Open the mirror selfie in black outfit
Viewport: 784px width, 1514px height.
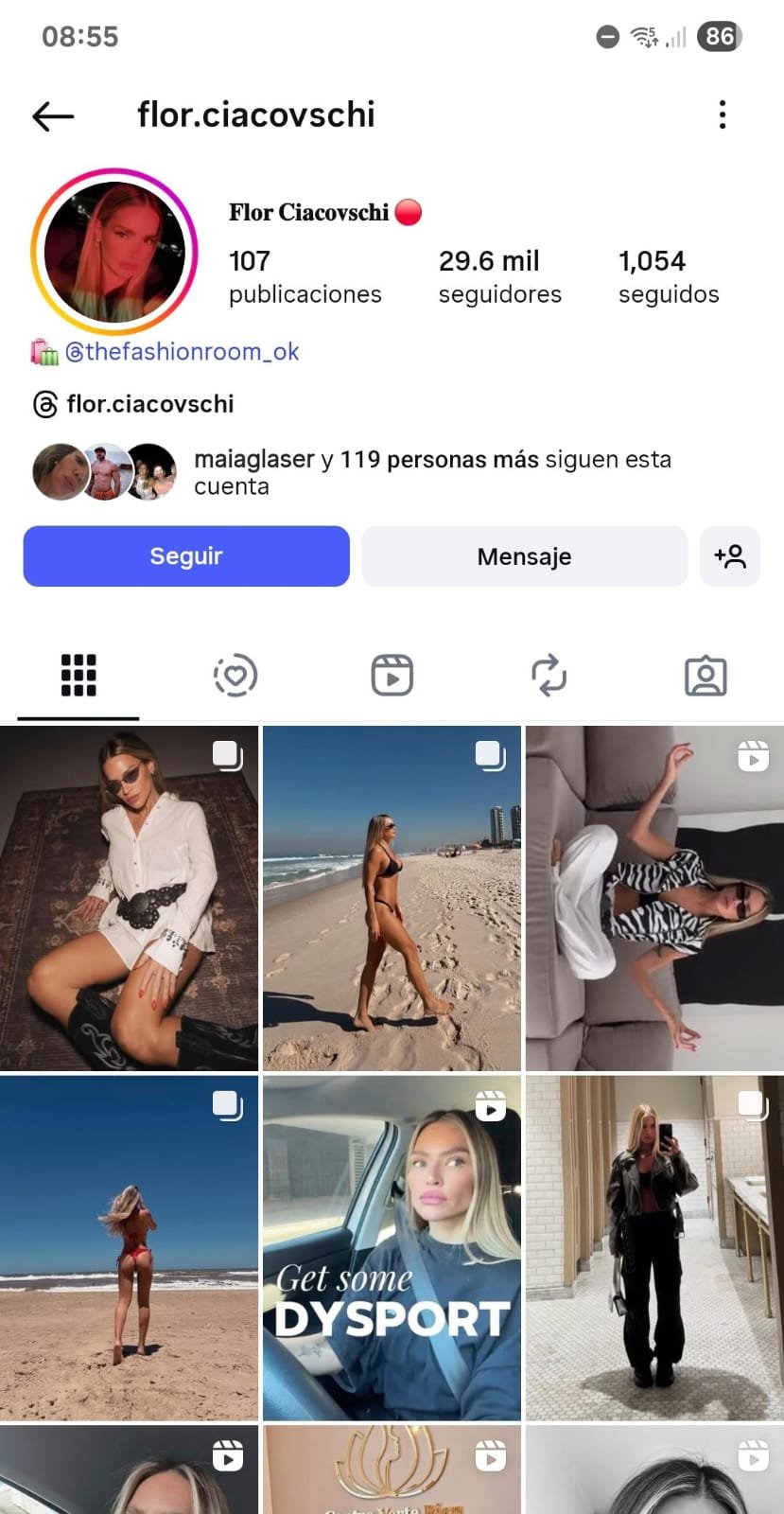[x=654, y=1248]
